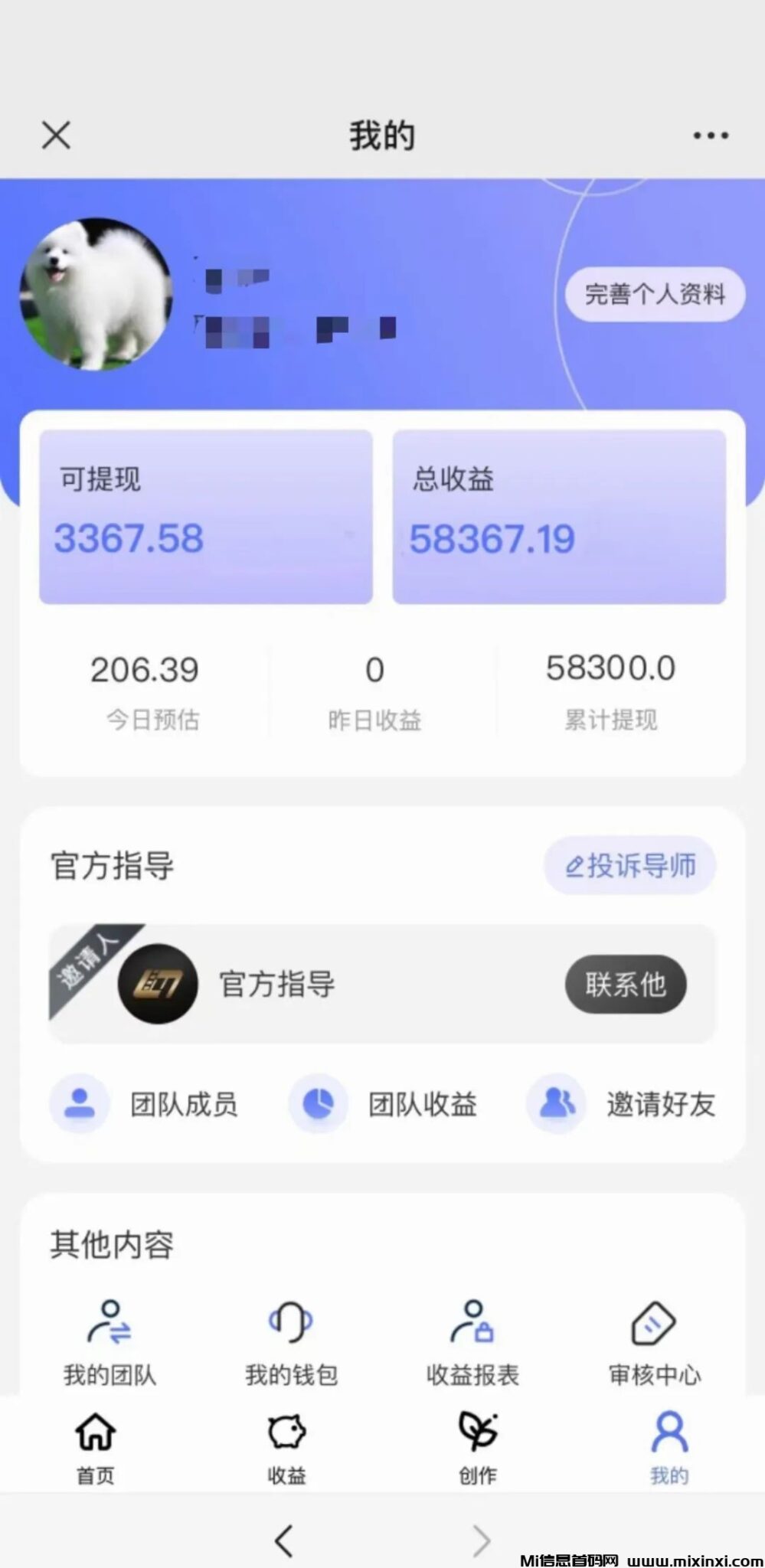Image resolution: width=765 pixels, height=1568 pixels.
Task: Go to 审核中心 review center
Action: tap(654, 1343)
